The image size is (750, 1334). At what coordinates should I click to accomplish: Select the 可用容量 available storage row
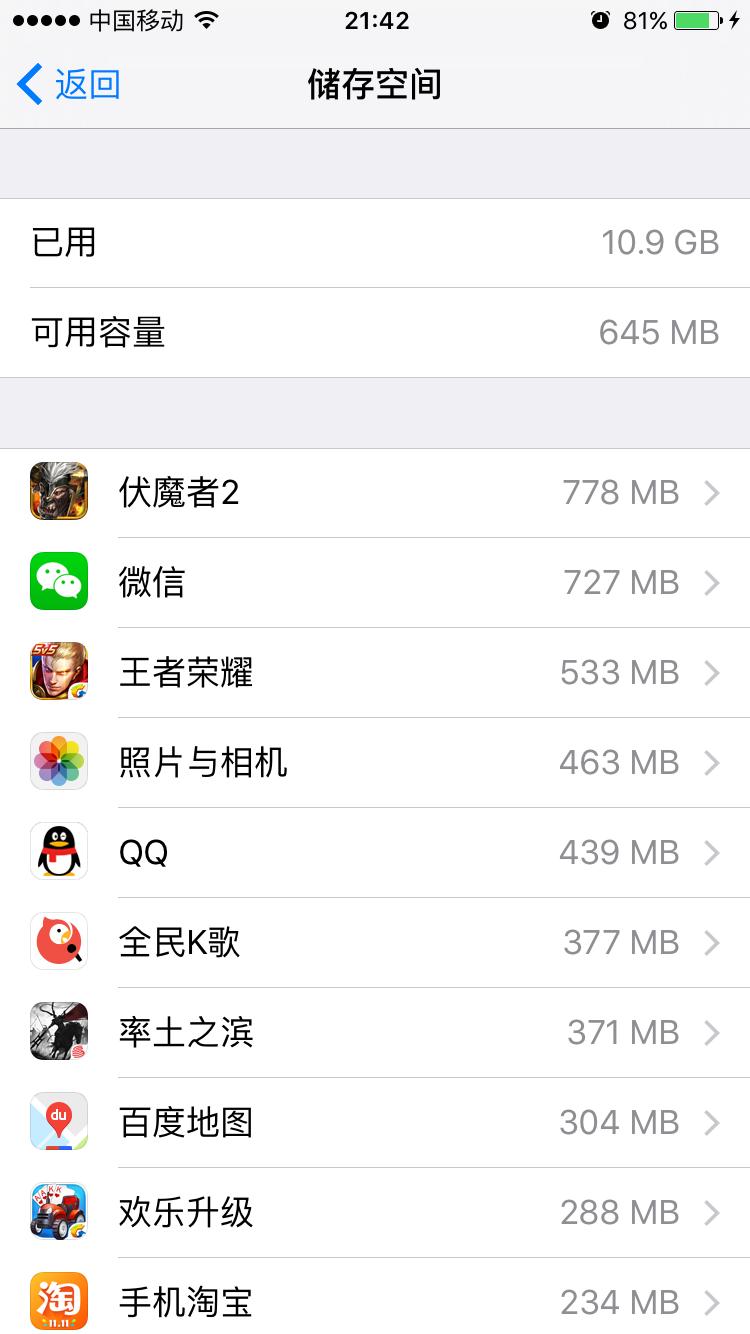(x=375, y=332)
